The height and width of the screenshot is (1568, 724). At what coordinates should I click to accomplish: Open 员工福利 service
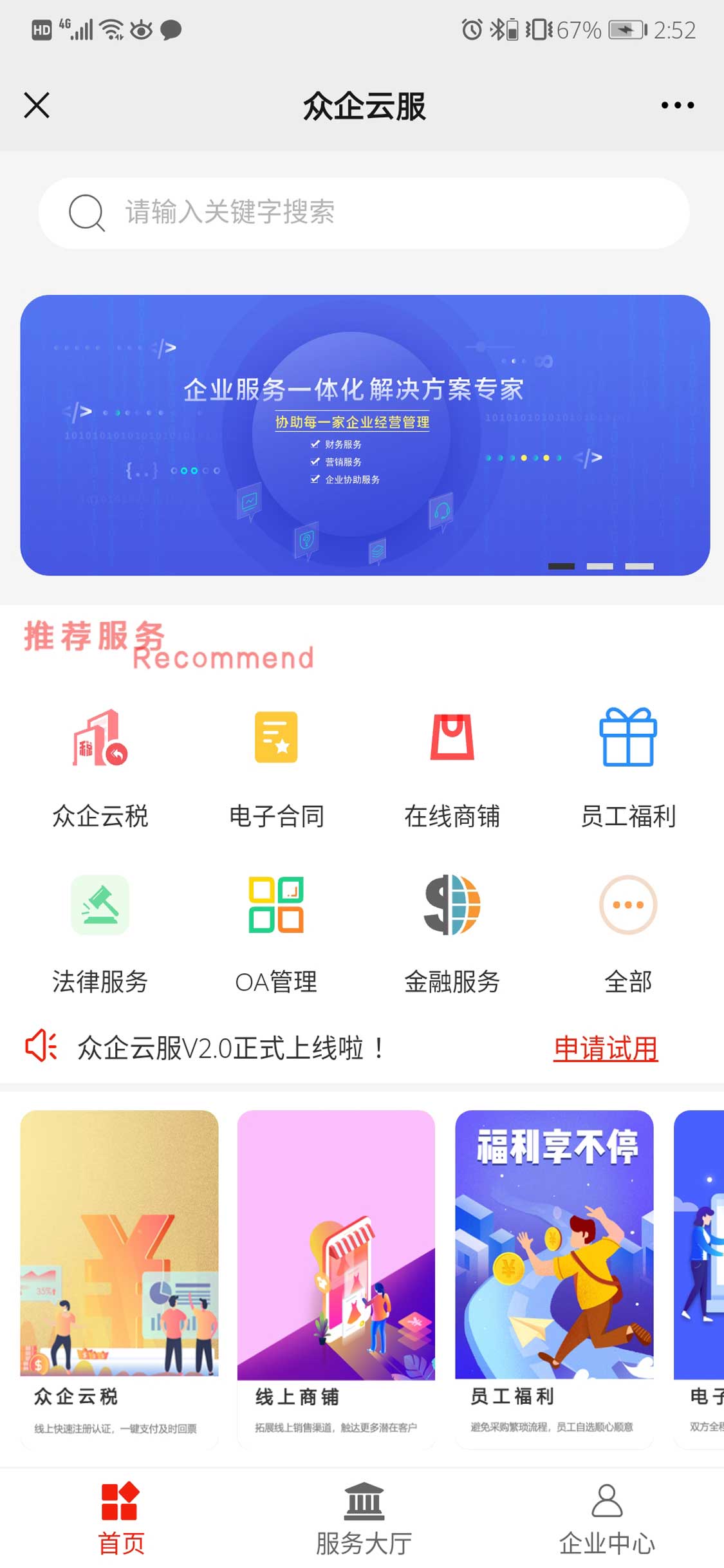pyautogui.click(x=627, y=767)
